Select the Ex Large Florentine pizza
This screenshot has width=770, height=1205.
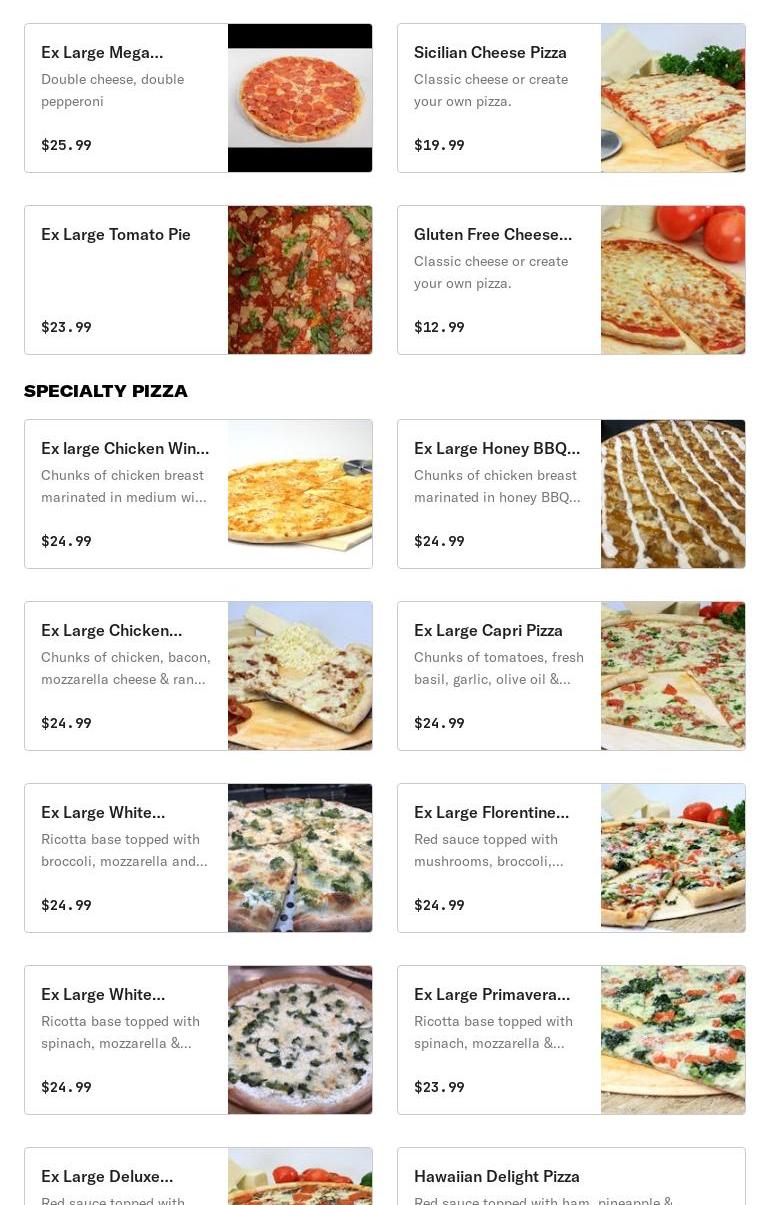coord(571,858)
